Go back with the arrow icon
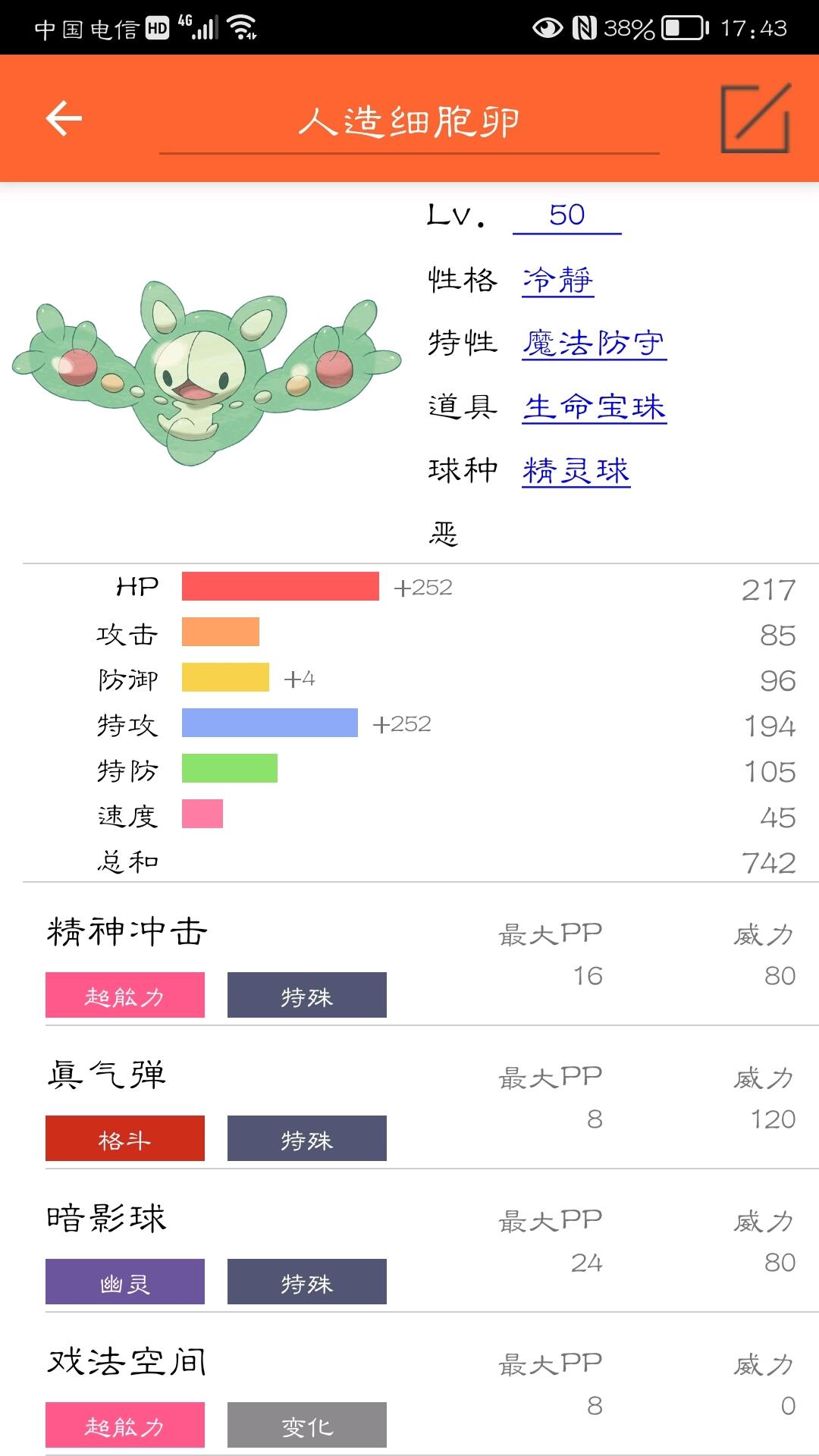 (x=64, y=118)
